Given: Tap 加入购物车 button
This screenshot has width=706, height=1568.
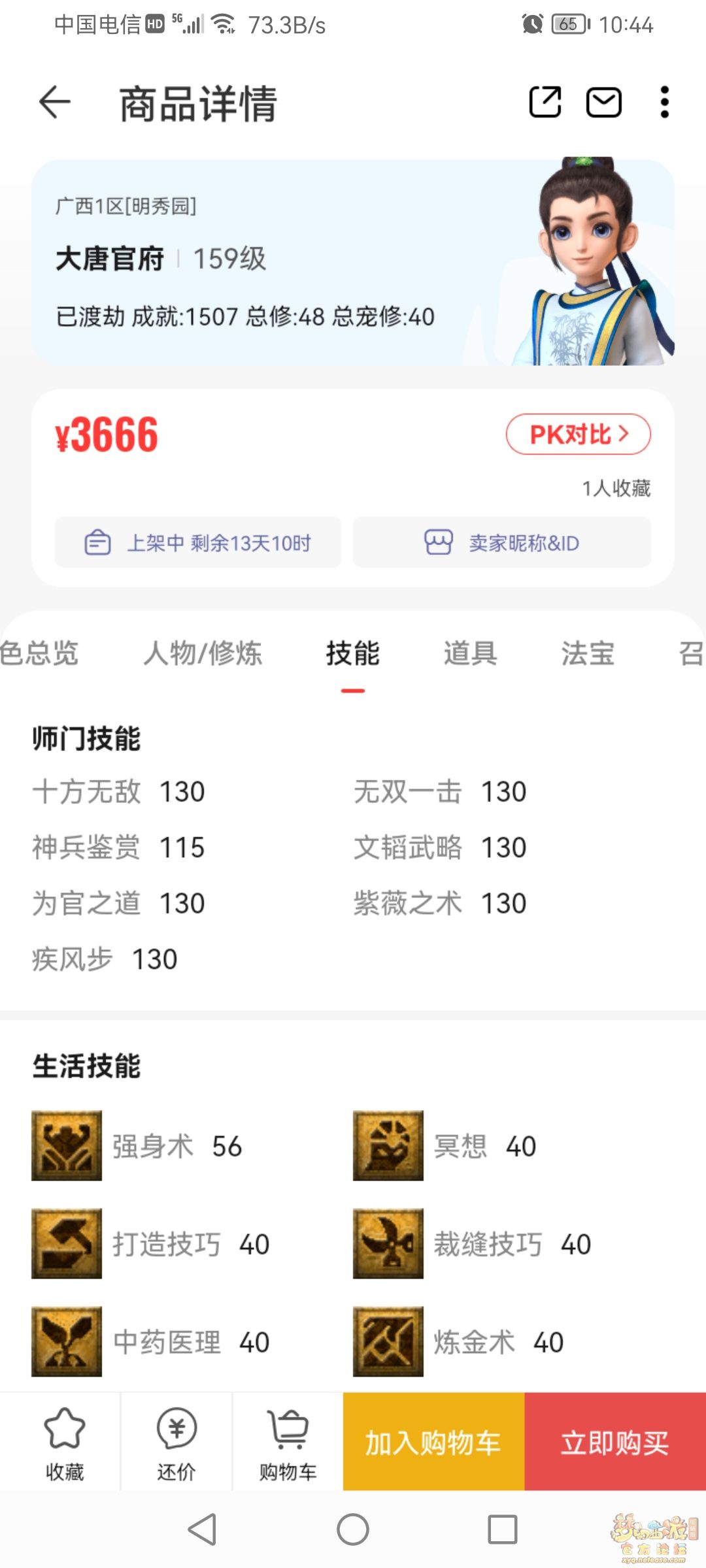Looking at the screenshot, I should pyautogui.click(x=433, y=1443).
